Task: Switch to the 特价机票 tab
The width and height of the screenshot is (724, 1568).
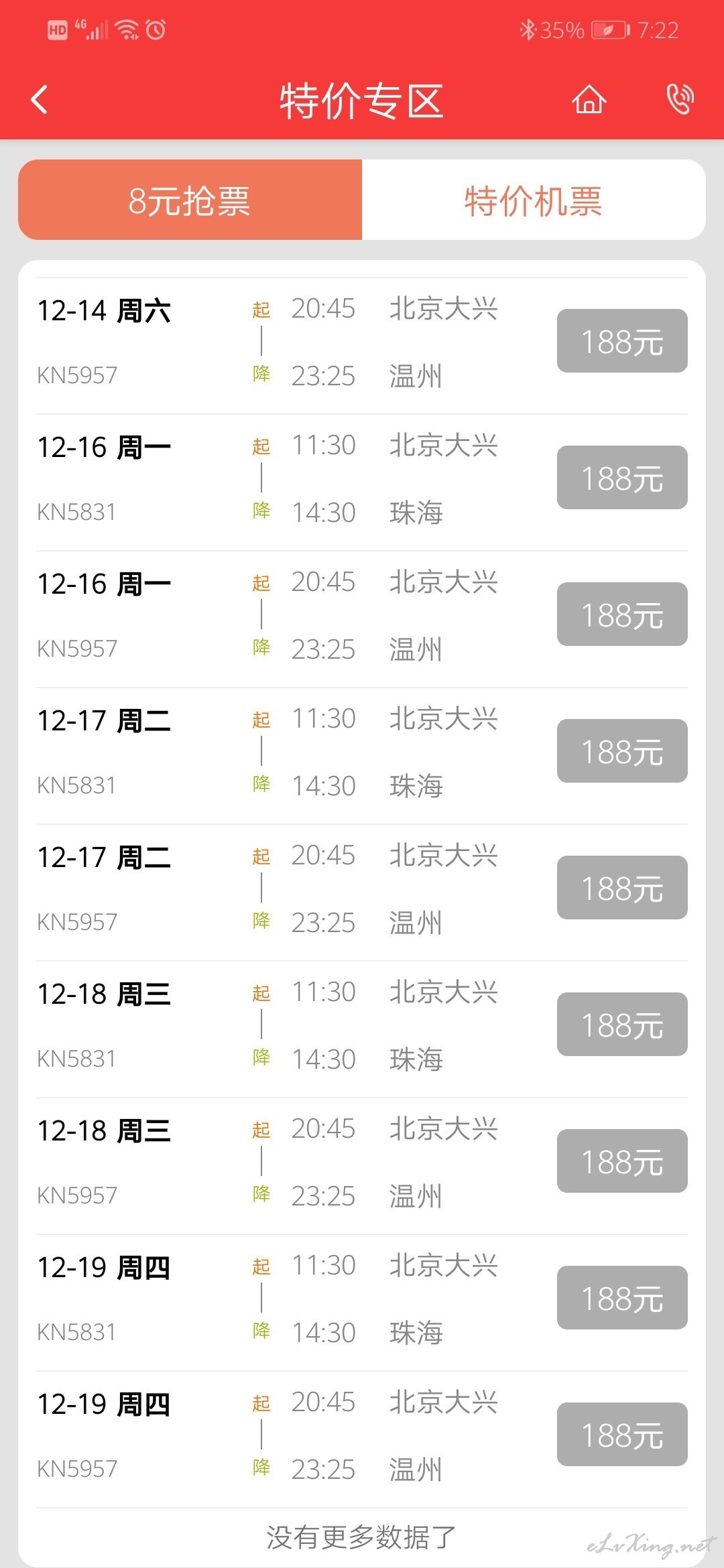Action: 534,200
